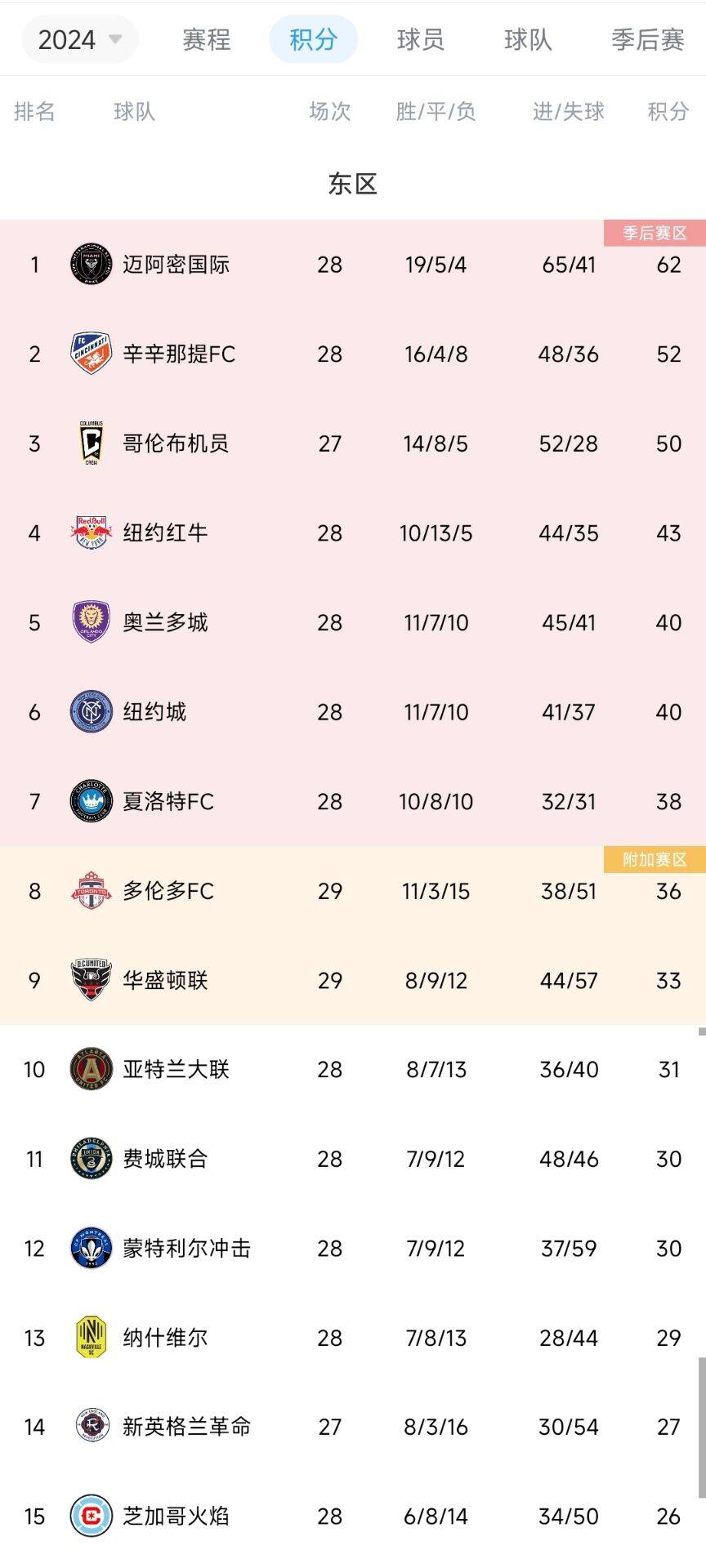This screenshot has height=1568, width=706.
Task: Open 辛辛那提FC team row
Action: tap(179, 354)
